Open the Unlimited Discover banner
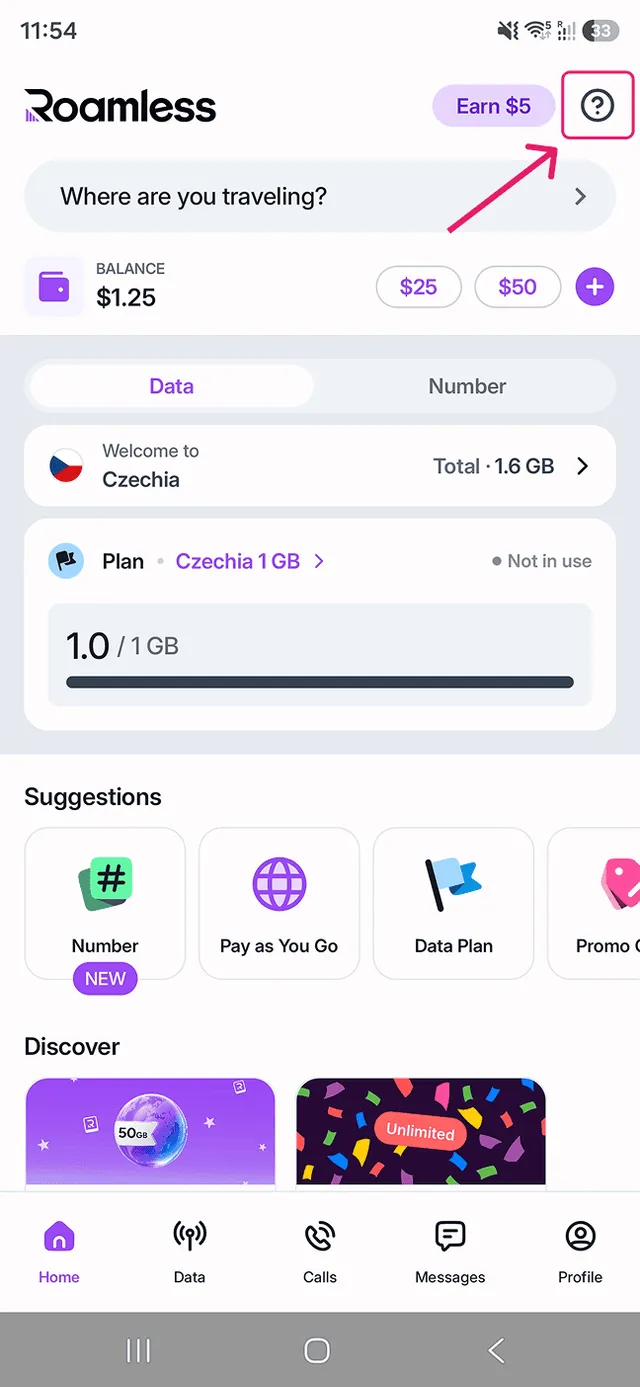The image size is (640, 1387). [421, 1132]
